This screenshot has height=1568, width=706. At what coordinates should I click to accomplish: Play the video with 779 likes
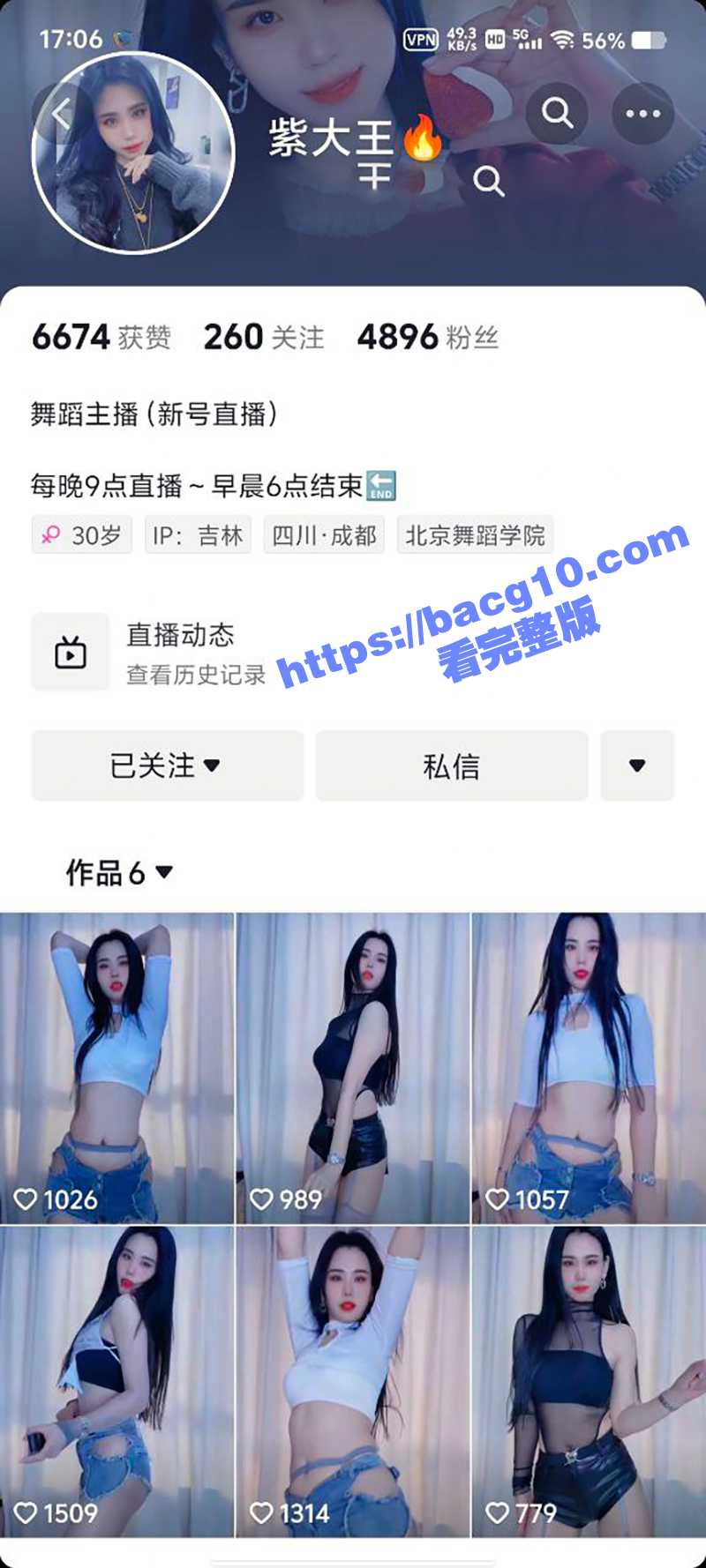[x=589, y=1380]
